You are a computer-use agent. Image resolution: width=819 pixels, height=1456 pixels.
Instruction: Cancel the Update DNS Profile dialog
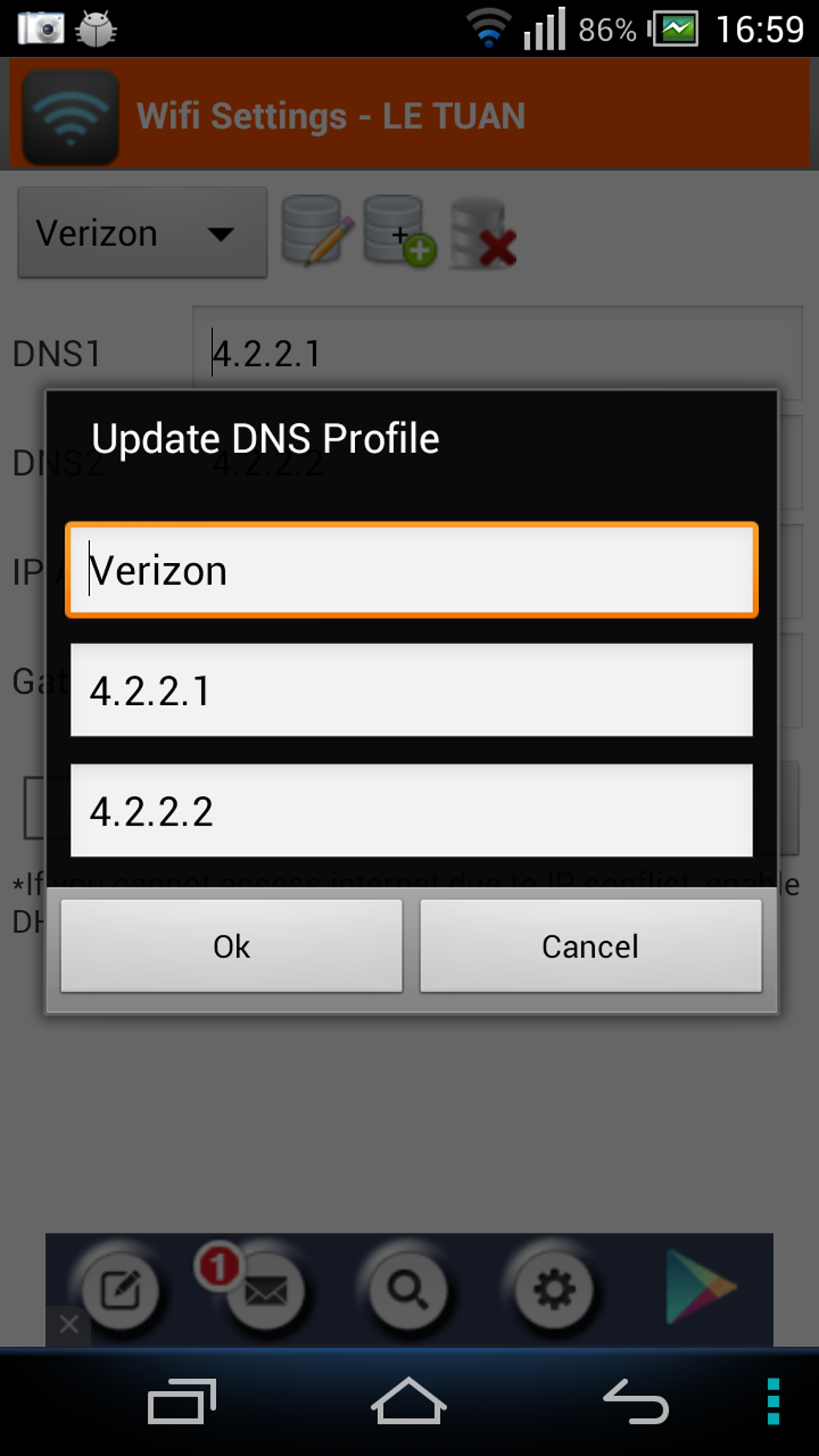point(590,946)
